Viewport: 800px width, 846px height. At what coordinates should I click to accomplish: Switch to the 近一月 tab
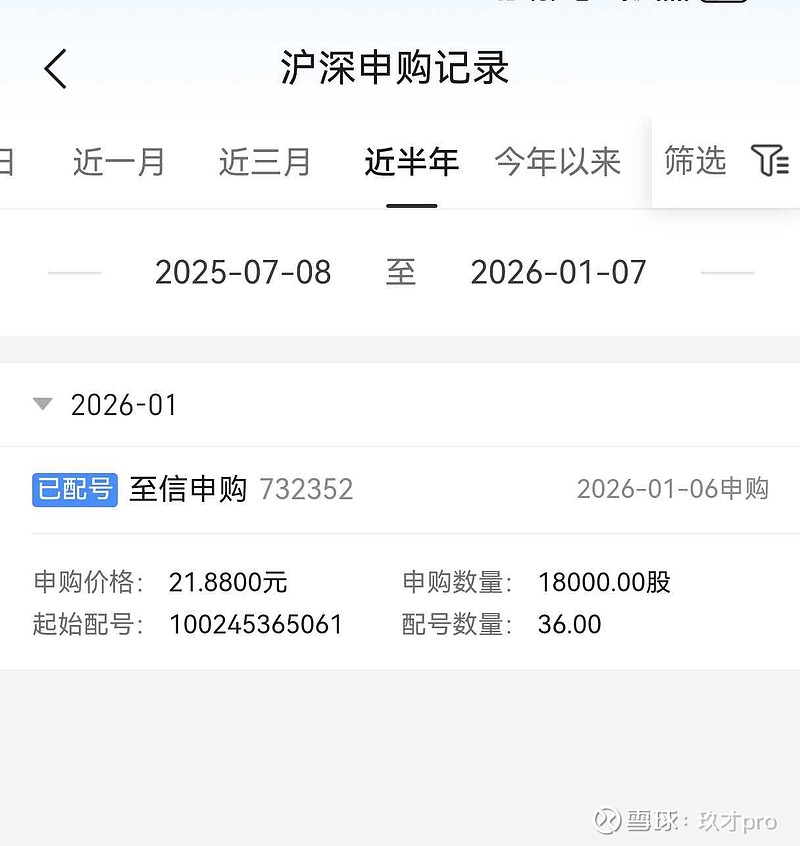118,162
